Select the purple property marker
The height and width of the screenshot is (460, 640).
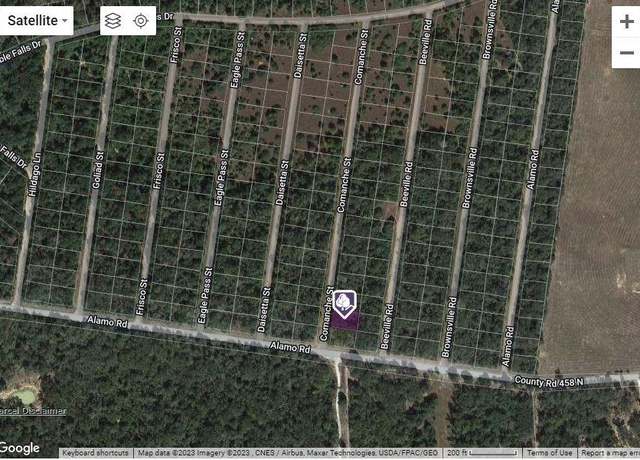(x=342, y=303)
